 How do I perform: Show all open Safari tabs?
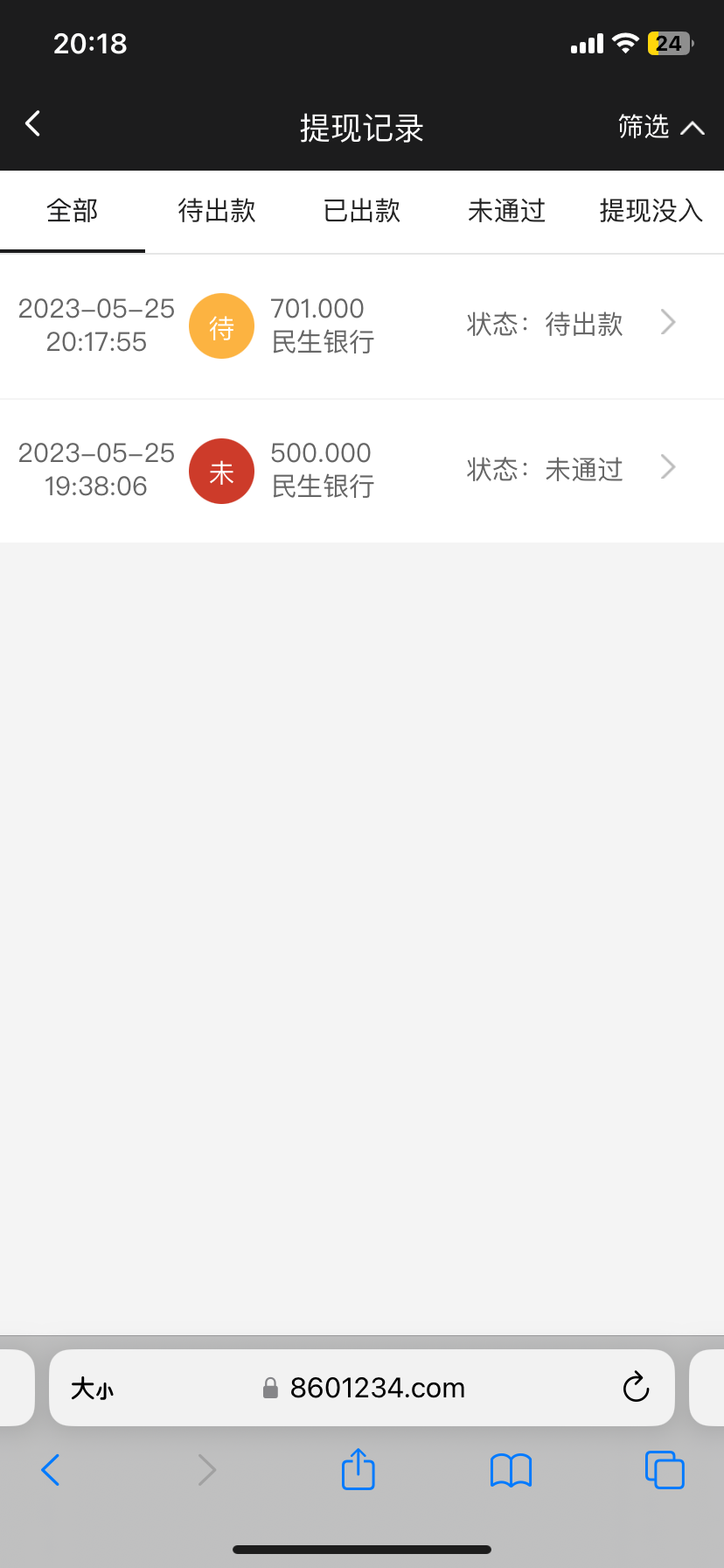[665, 1470]
